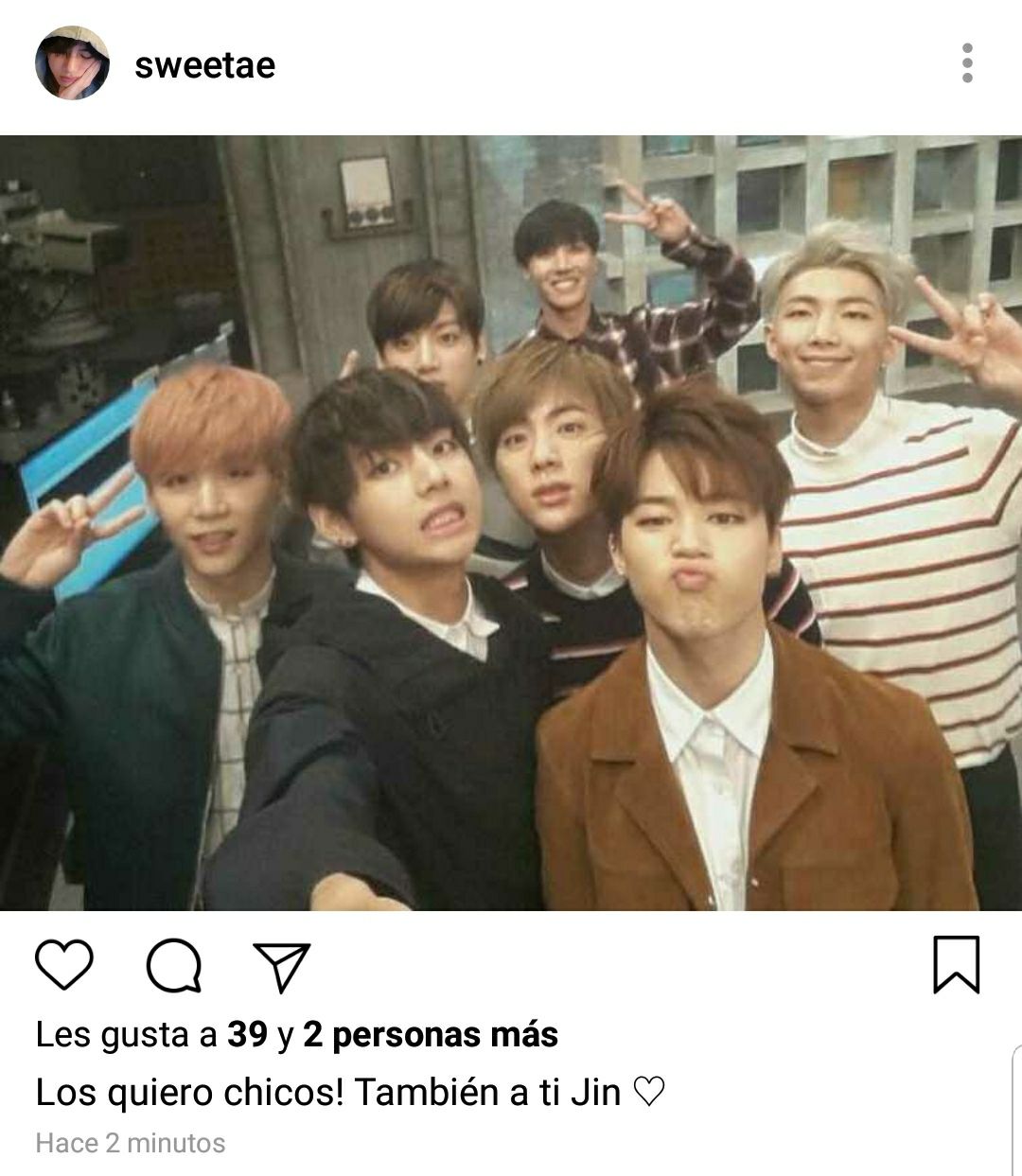Bookmark sweetae's post
Viewport: 1022px width, 1176px height.
956,965
